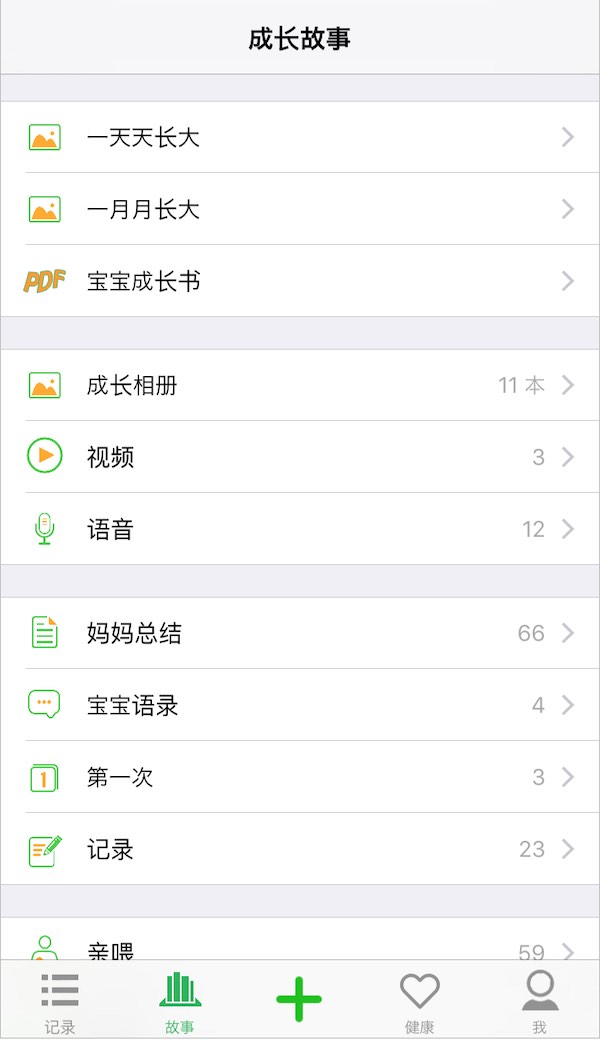
Task: Open the 语音 recordings
Action: [x=300, y=529]
